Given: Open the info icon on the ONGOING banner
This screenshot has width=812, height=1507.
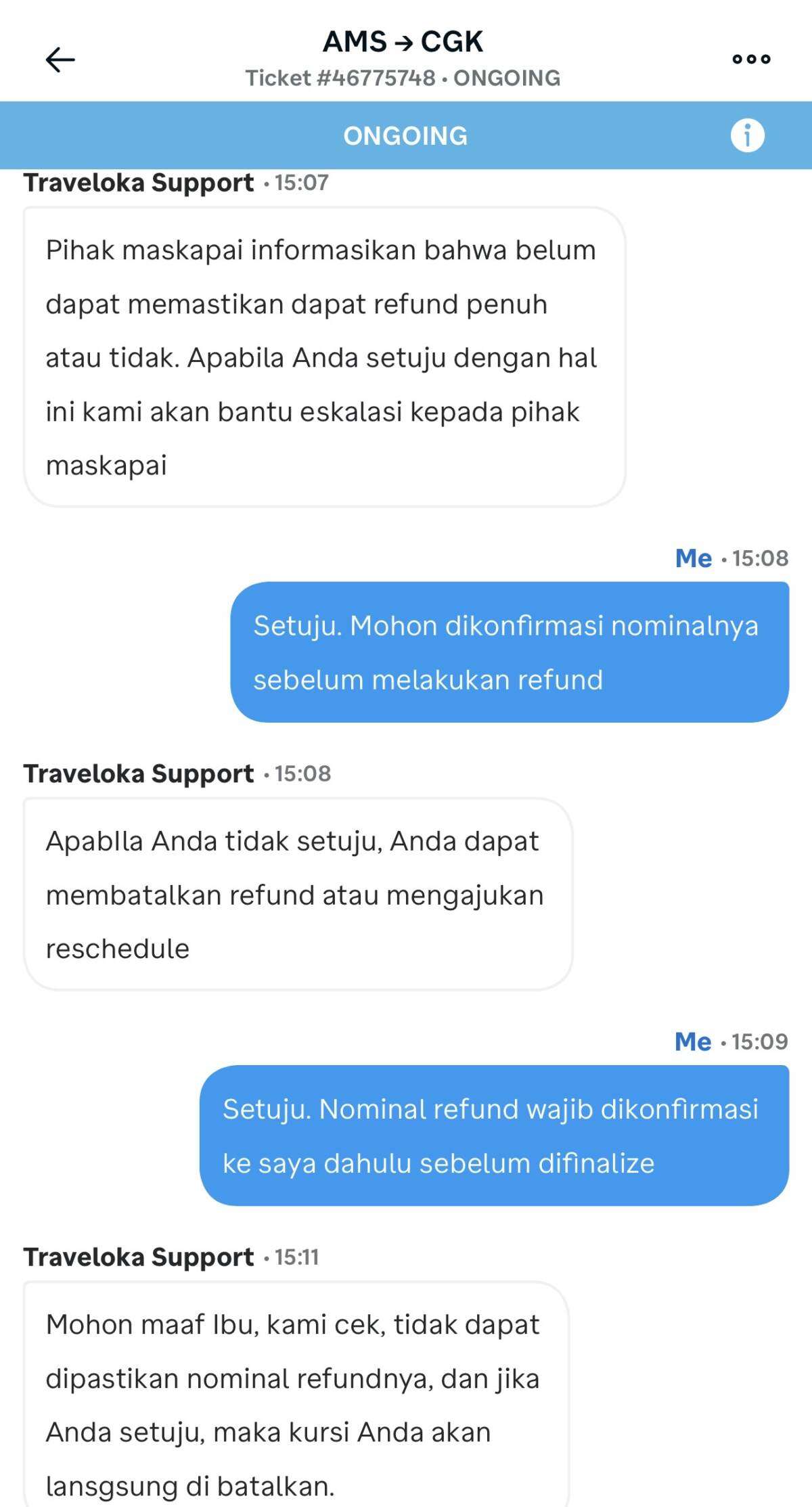Looking at the screenshot, I should click(x=747, y=135).
